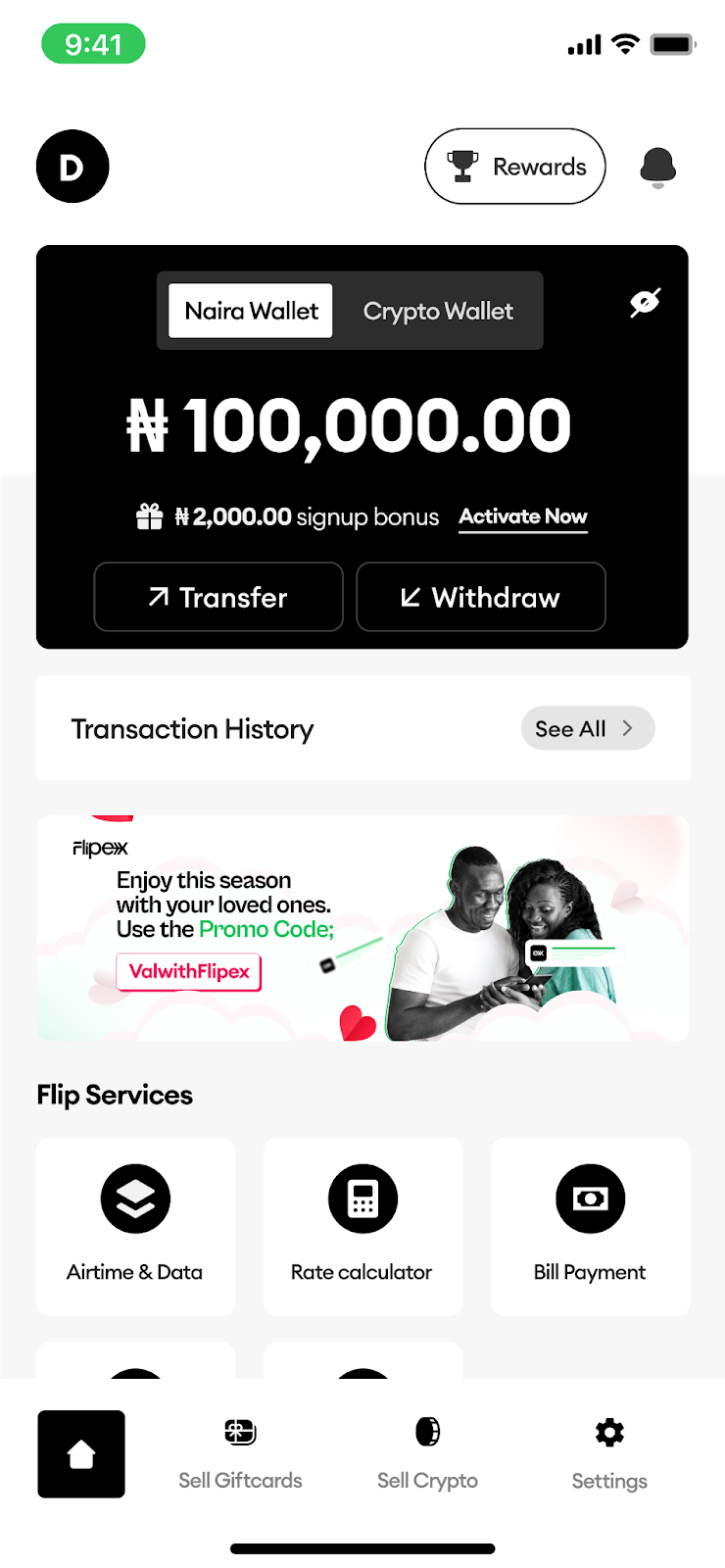The width and height of the screenshot is (725, 1568).
Task: Open Bill Payment service
Action: (x=590, y=1226)
